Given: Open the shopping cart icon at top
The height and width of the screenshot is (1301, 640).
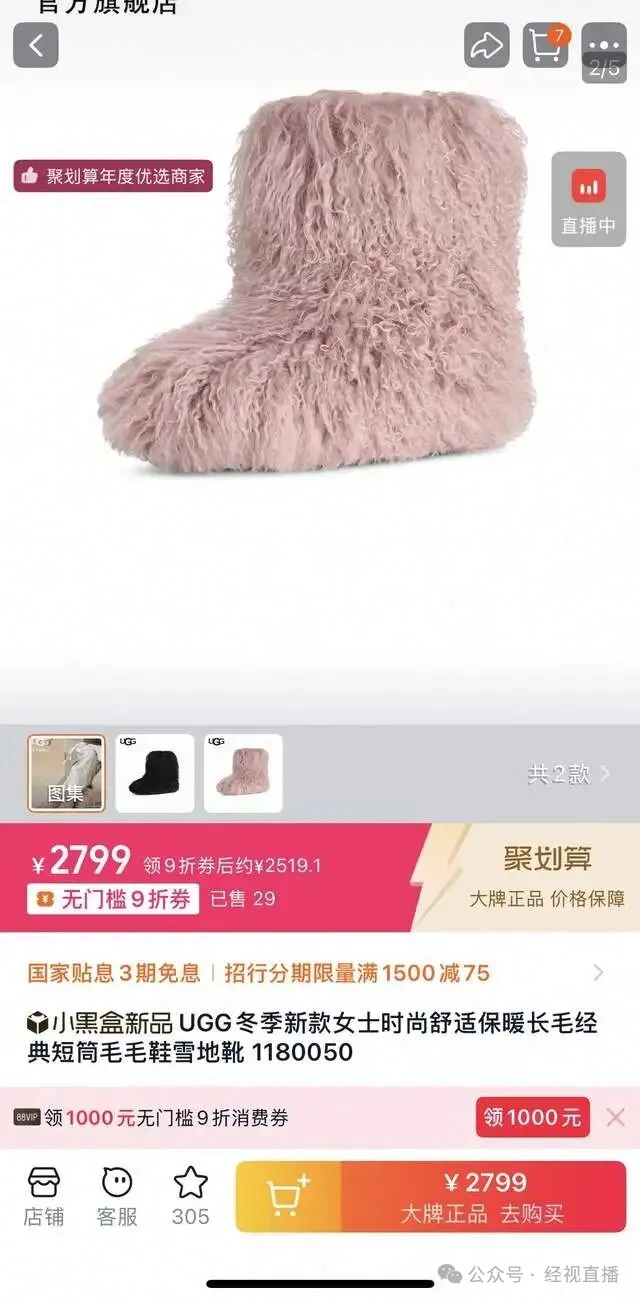Looking at the screenshot, I should [x=546, y=45].
